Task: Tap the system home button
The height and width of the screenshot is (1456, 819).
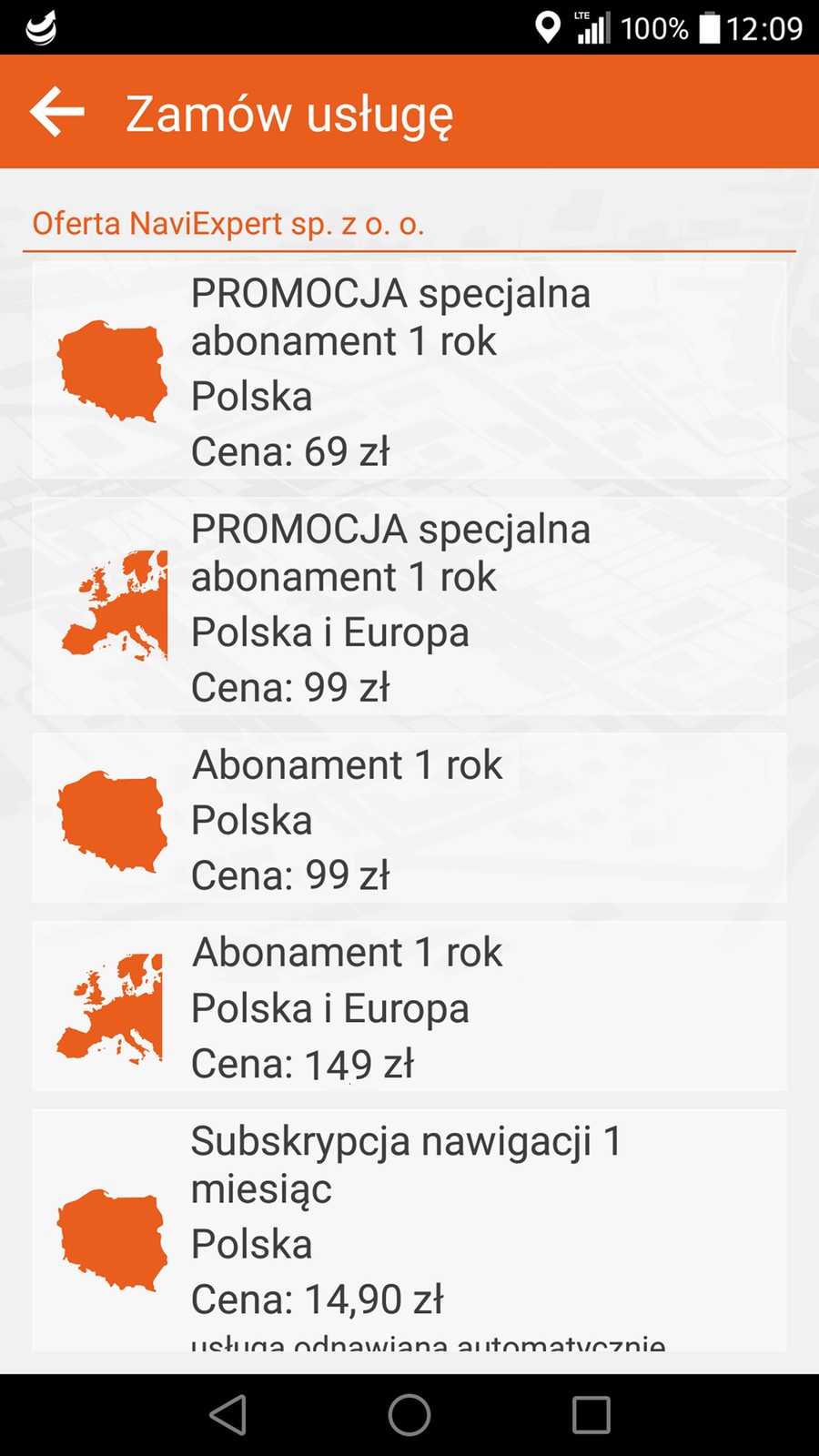Action: [x=409, y=1415]
